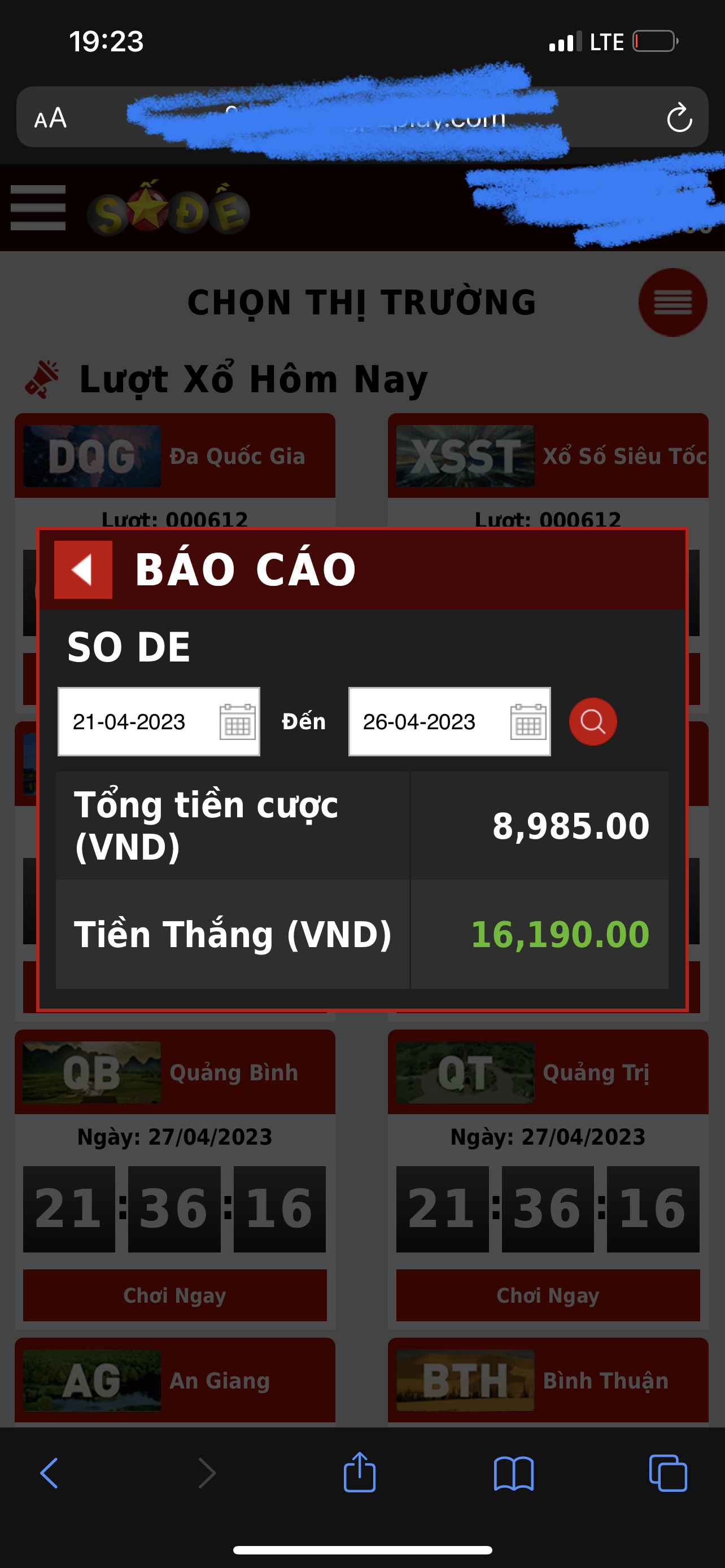The height and width of the screenshot is (1568, 725).
Task: Reload the page in Safari
Action: coord(679,117)
